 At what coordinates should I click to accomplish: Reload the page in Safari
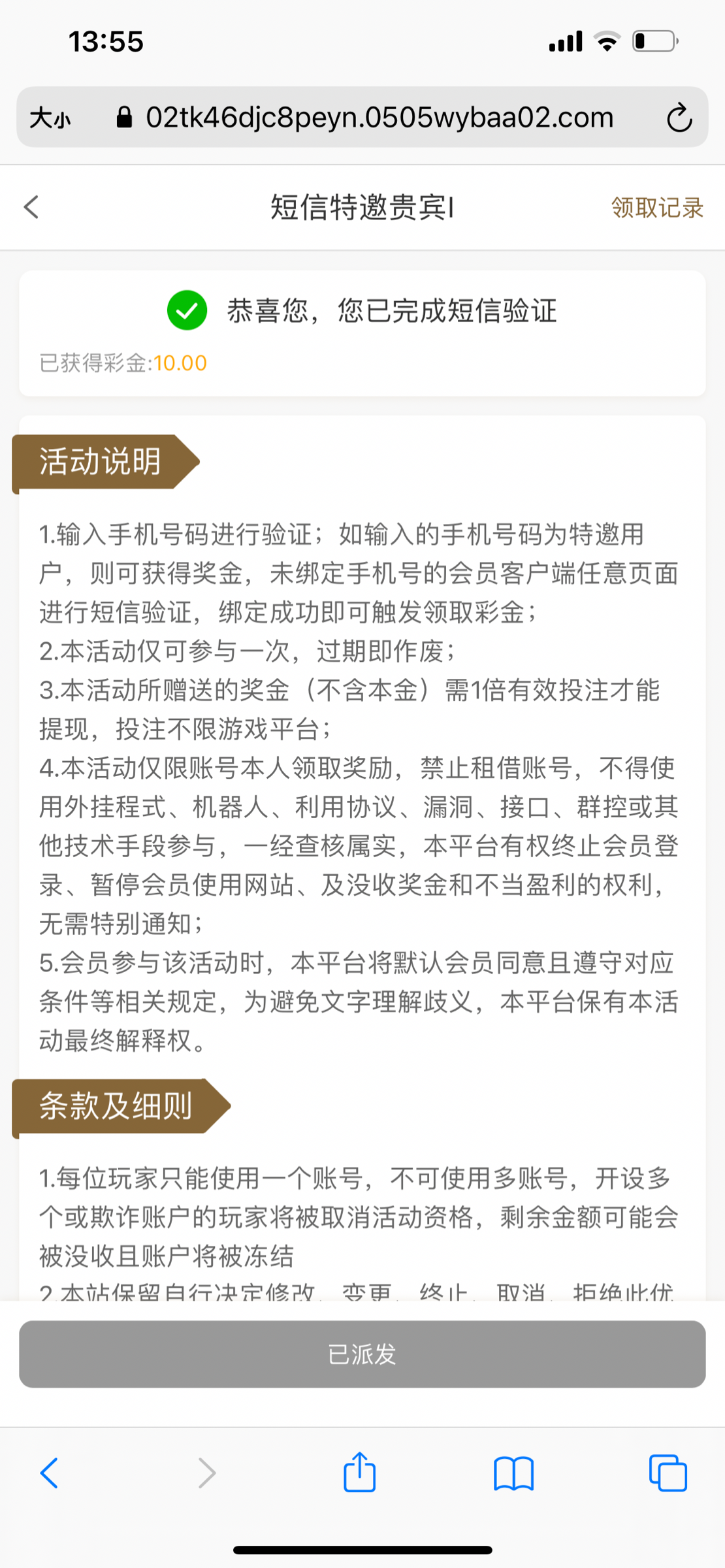click(679, 118)
